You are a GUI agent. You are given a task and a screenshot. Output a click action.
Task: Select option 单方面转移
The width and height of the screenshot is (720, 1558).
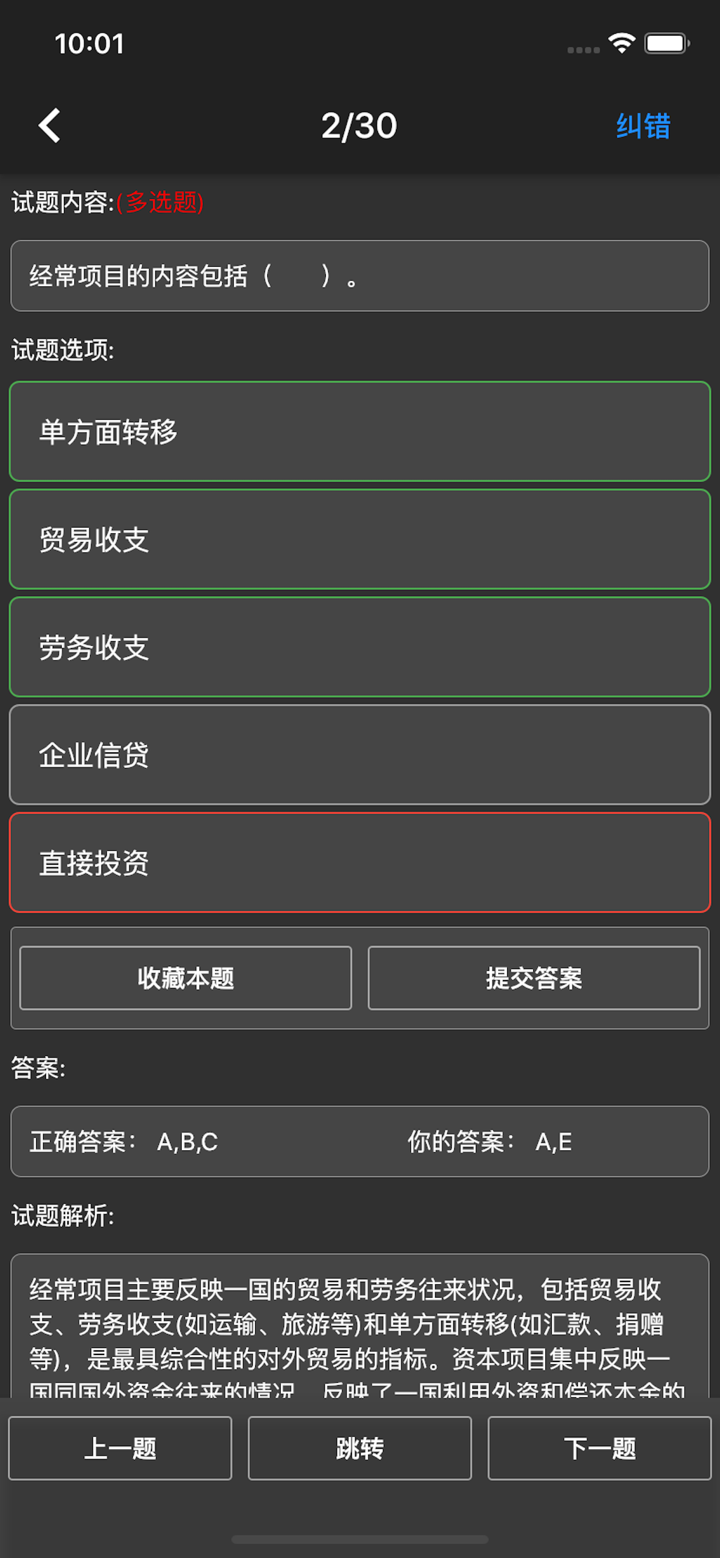click(360, 431)
